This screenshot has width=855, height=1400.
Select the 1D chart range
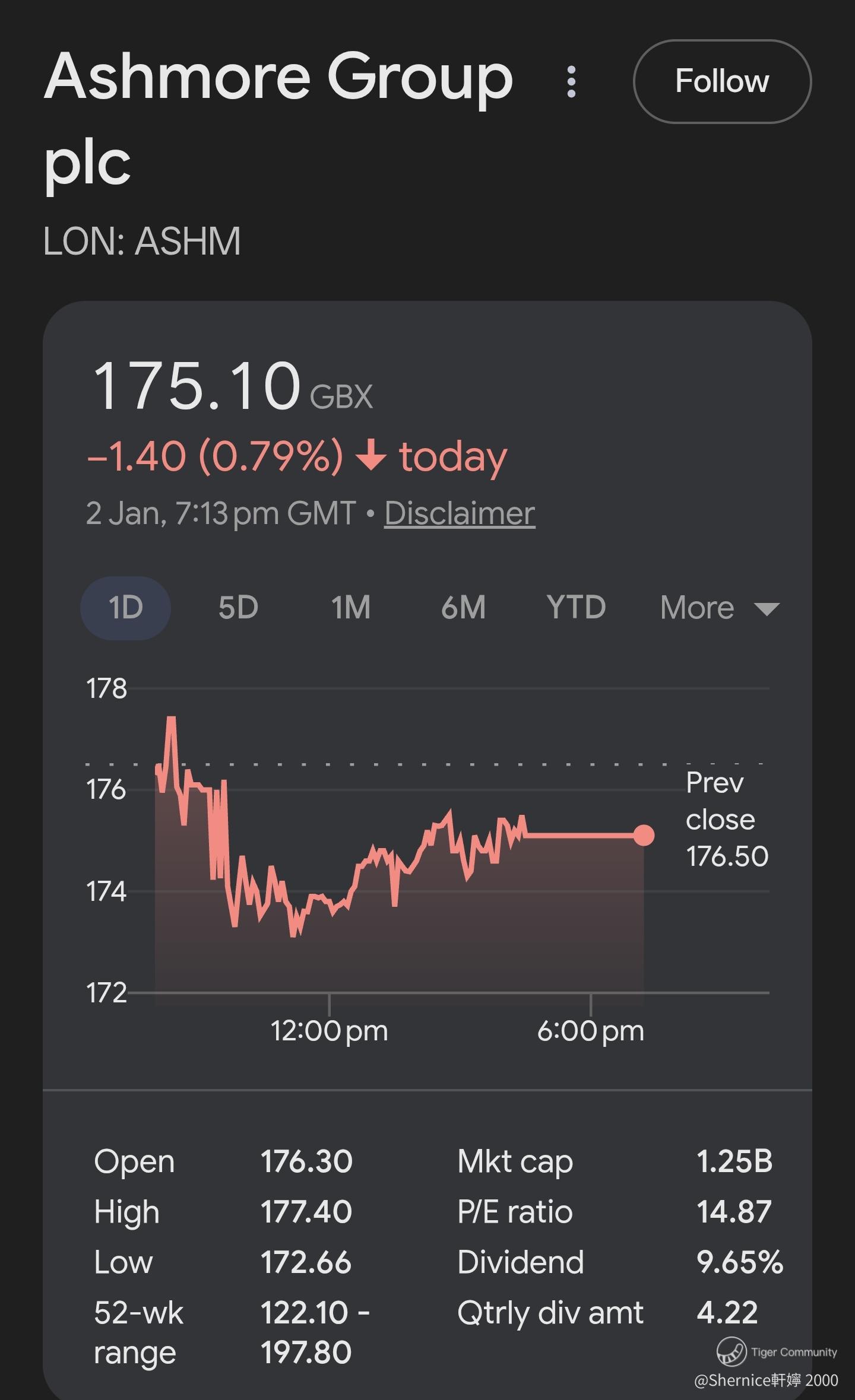125,608
